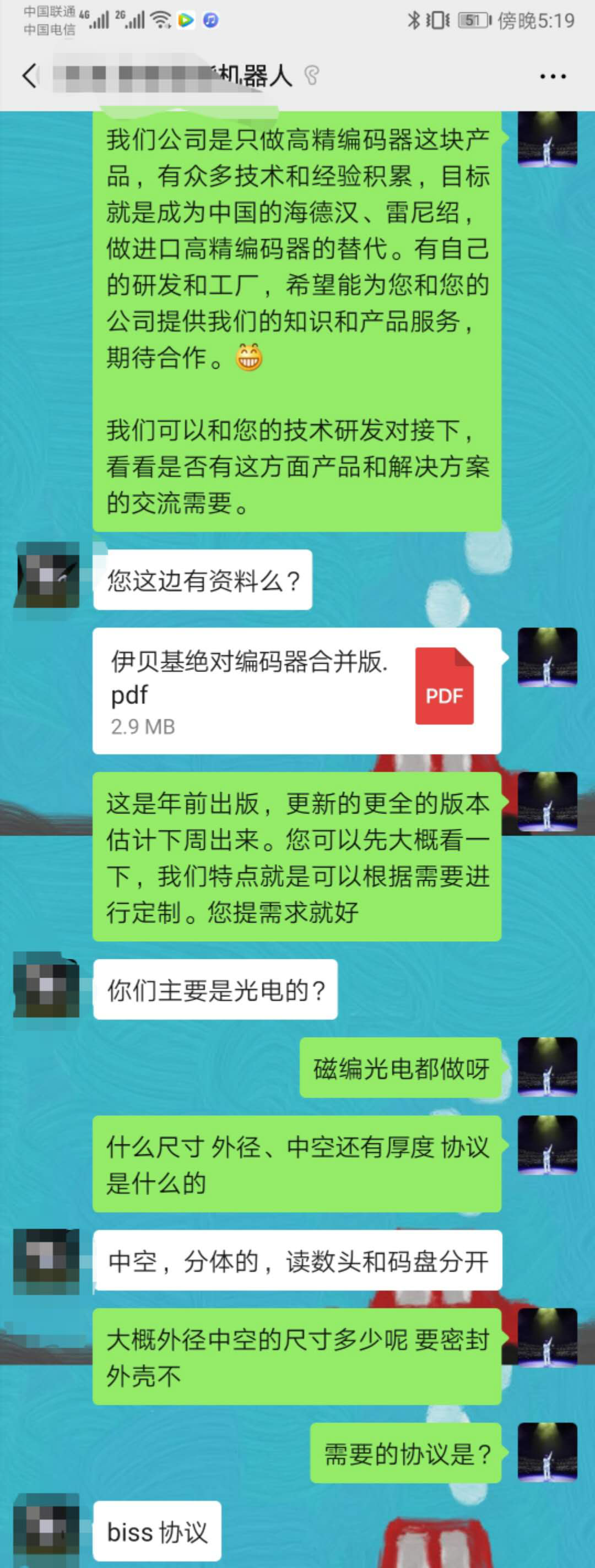The height and width of the screenshot is (1568, 595).
Task: Open the chat overflow menu
Action: 553,77
